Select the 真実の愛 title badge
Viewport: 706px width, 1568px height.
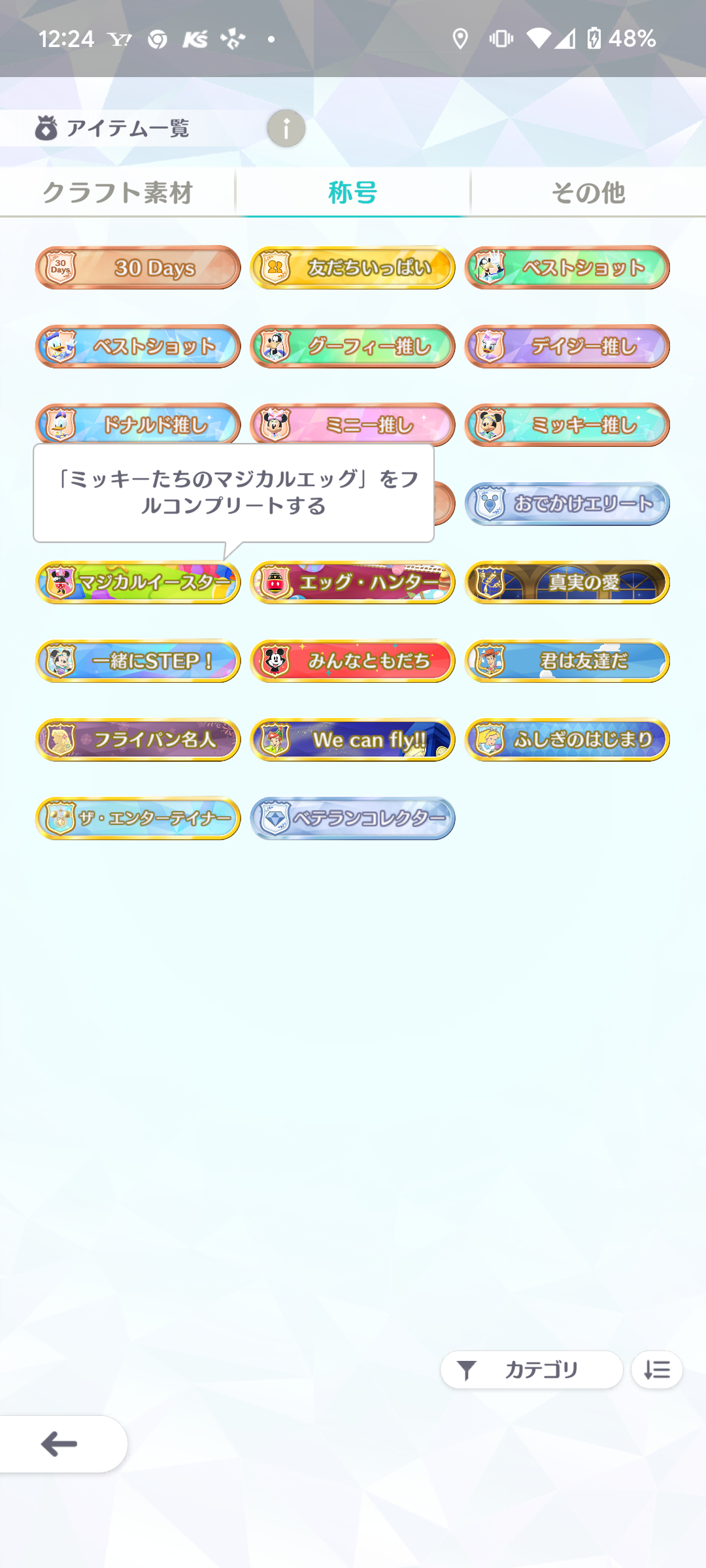[x=567, y=582]
